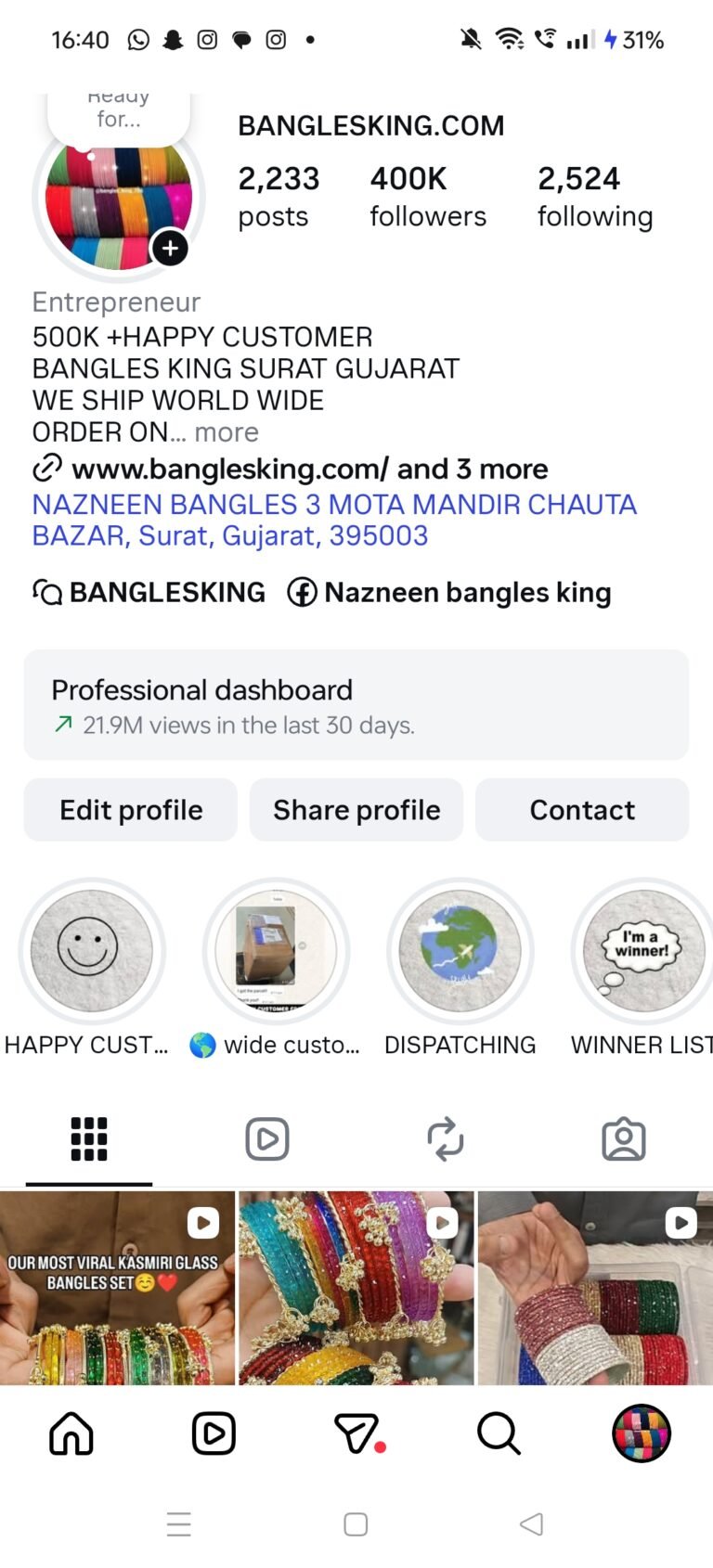Viewport: 713px width, 1568px height.
Task: Switch to the tagged photos tab
Action: [x=624, y=1139]
